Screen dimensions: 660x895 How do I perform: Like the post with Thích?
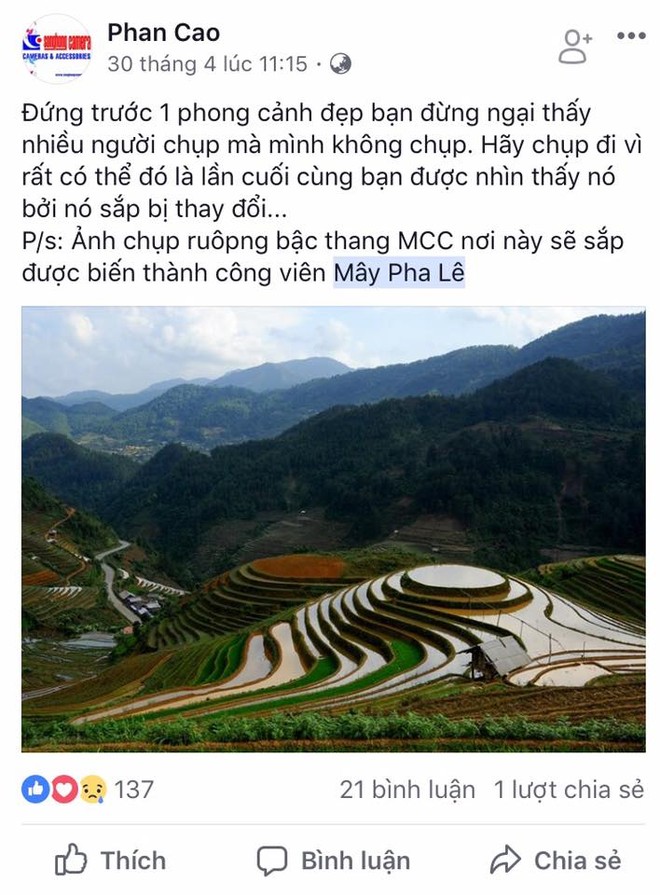coord(110,860)
